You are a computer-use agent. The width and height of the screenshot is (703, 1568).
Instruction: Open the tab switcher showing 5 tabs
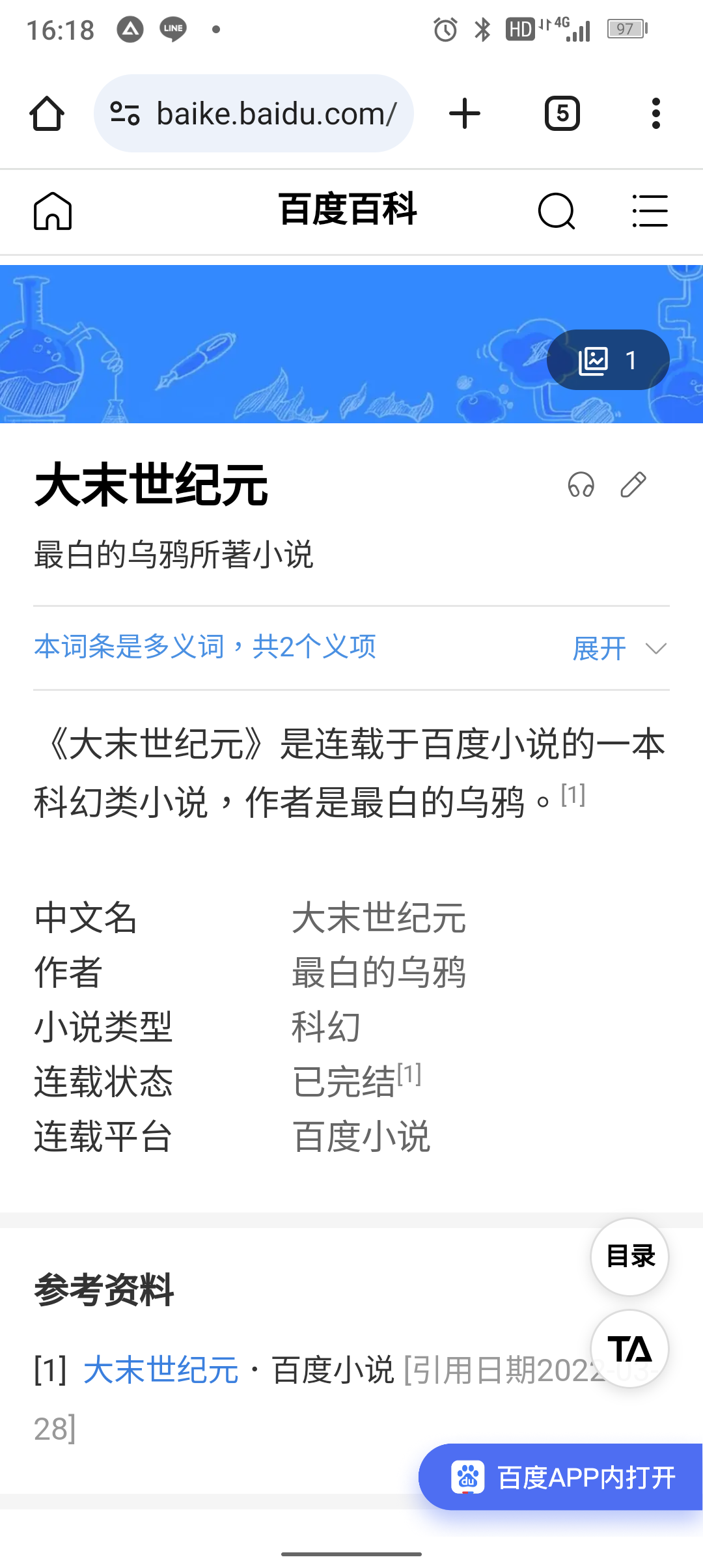pos(562,114)
